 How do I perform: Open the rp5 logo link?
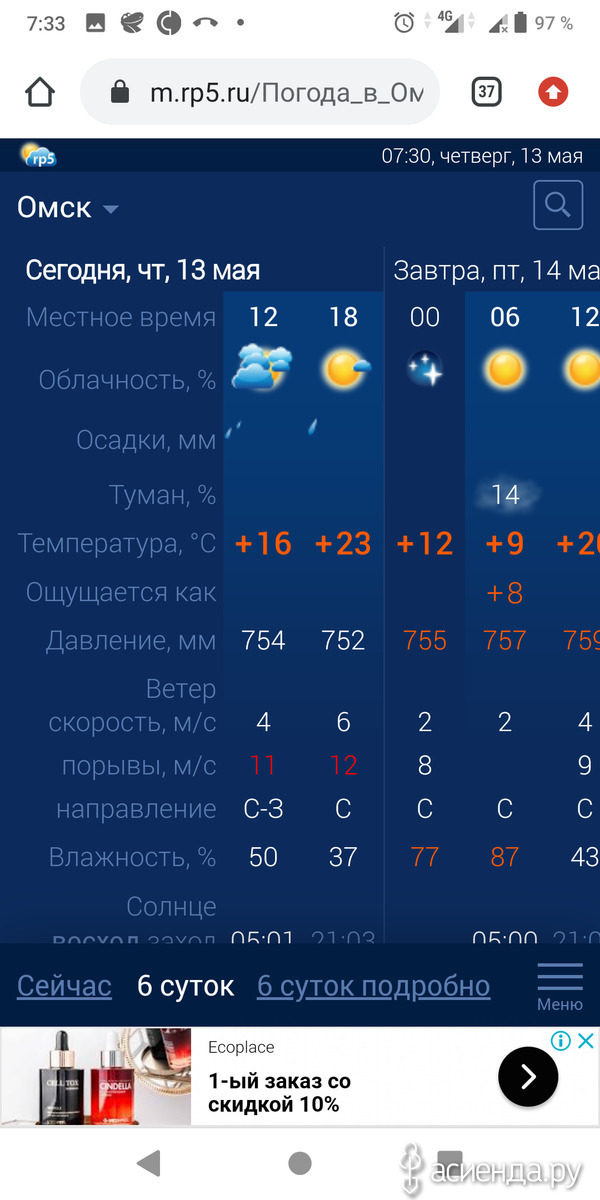(39, 155)
